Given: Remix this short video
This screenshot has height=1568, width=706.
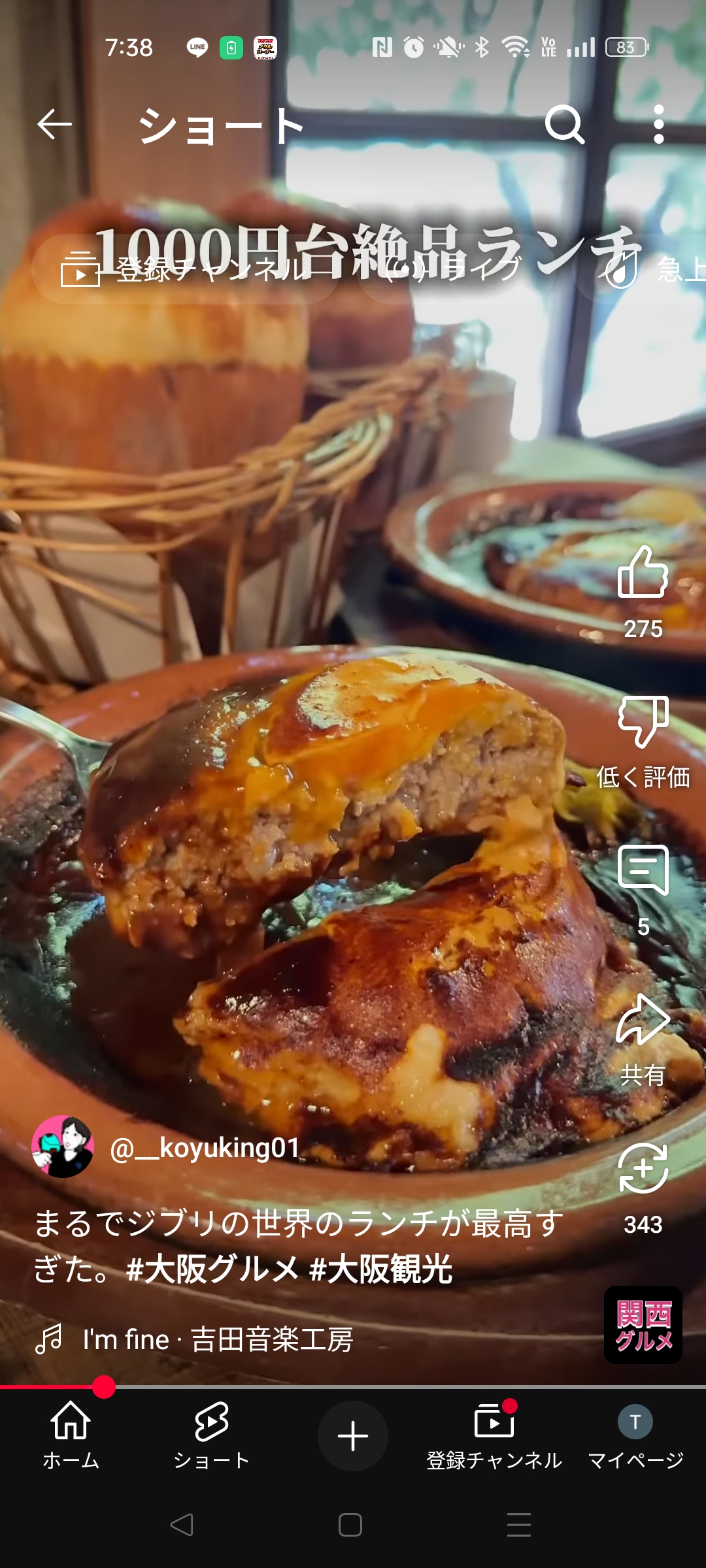Looking at the screenshot, I should (643, 1169).
